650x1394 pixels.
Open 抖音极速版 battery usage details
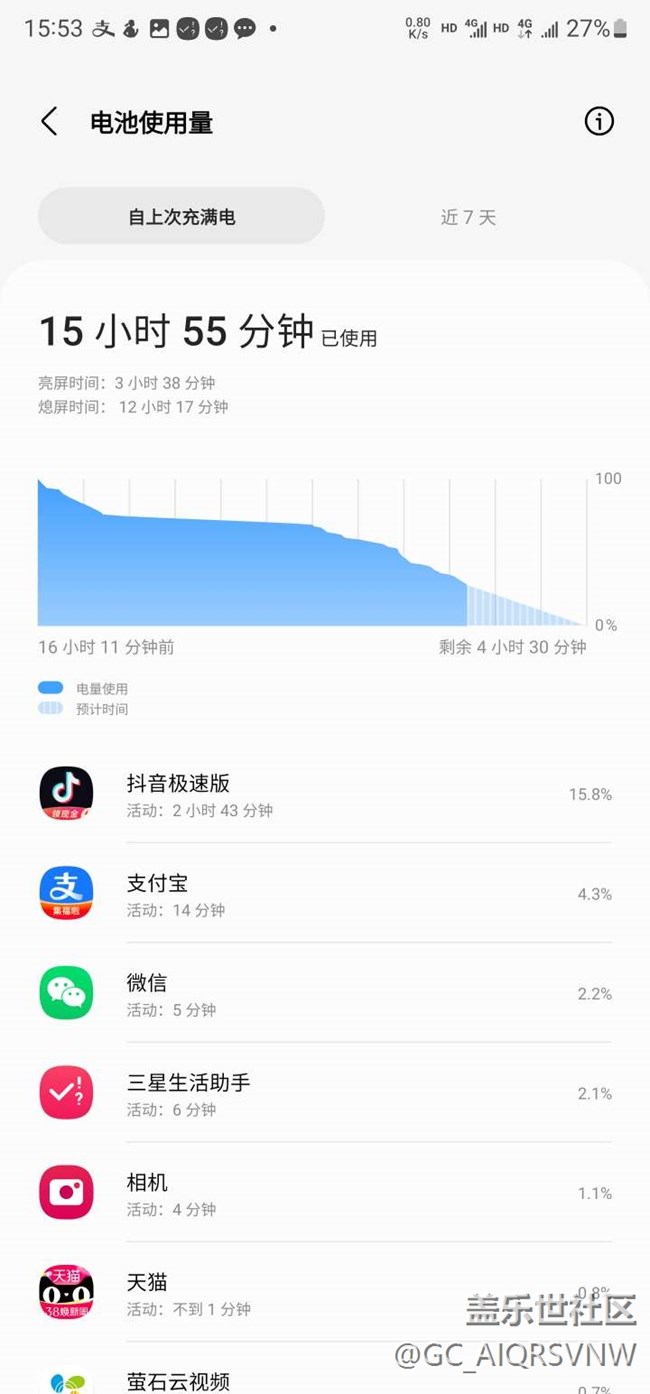pyautogui.click(x=325, y=794)
